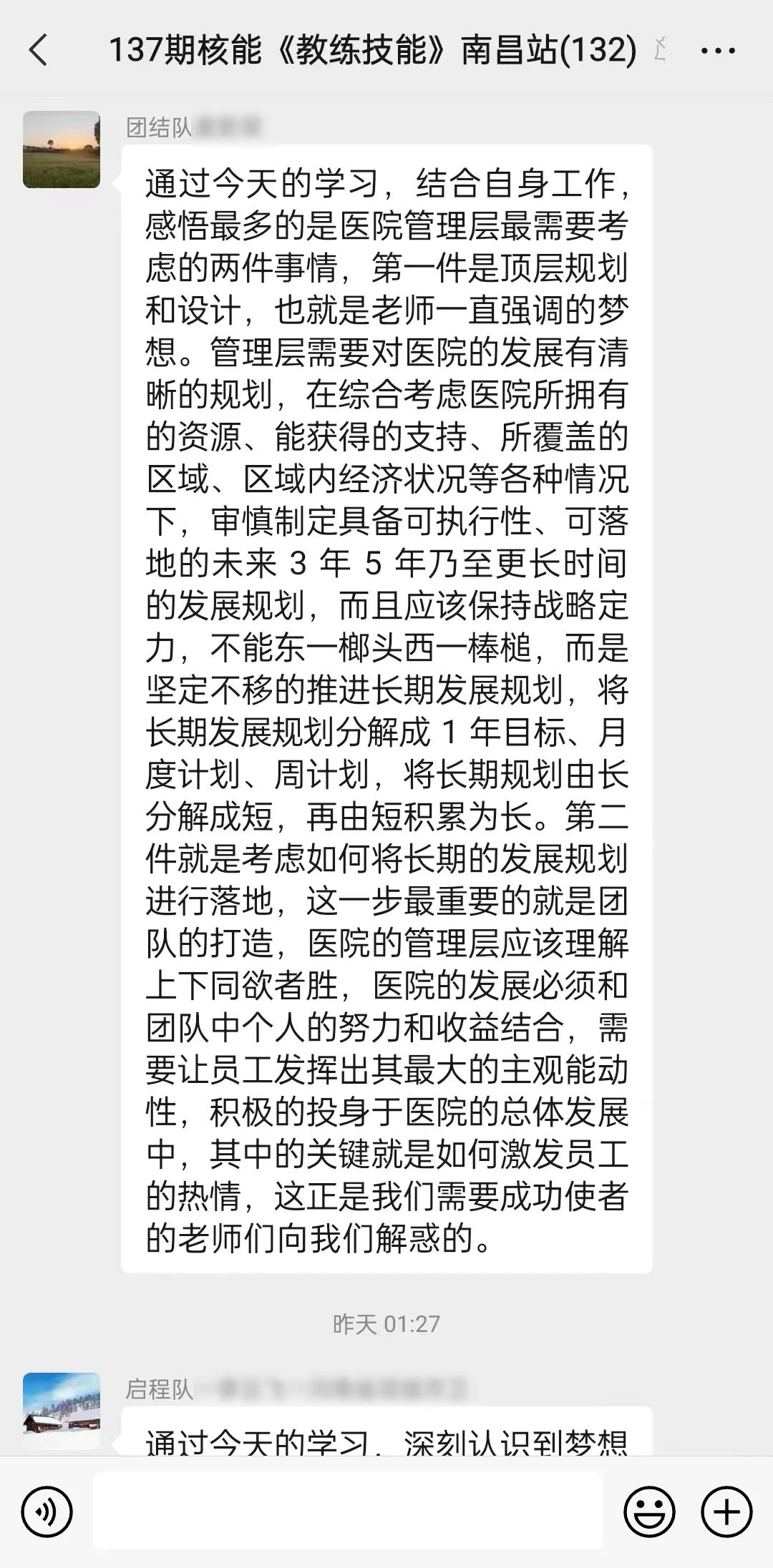Go back from the group chat
Image resolution: width=773 pixels, height=1568 pixels.
click(39, 51)
